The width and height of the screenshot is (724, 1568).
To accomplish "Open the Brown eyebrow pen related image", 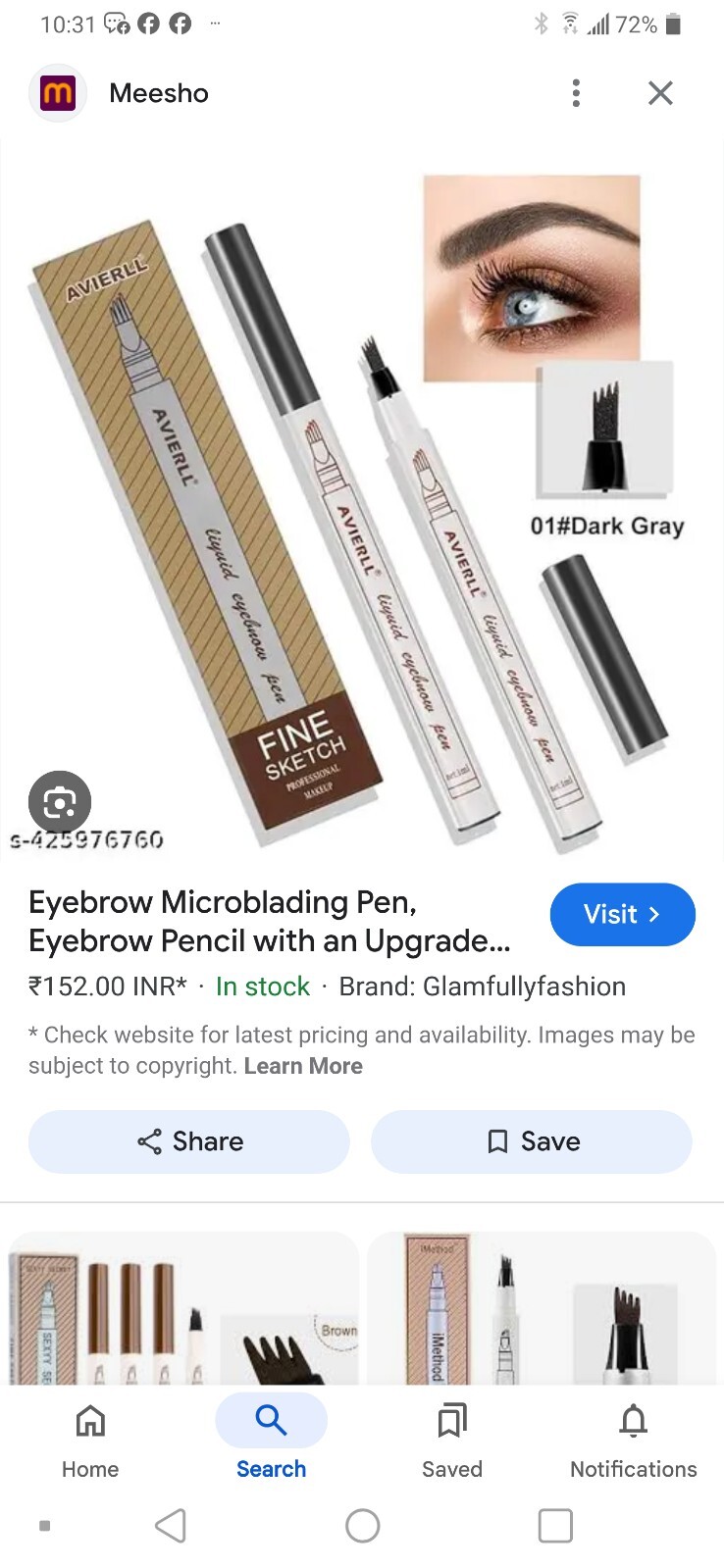I will (x=183, y=1308).
